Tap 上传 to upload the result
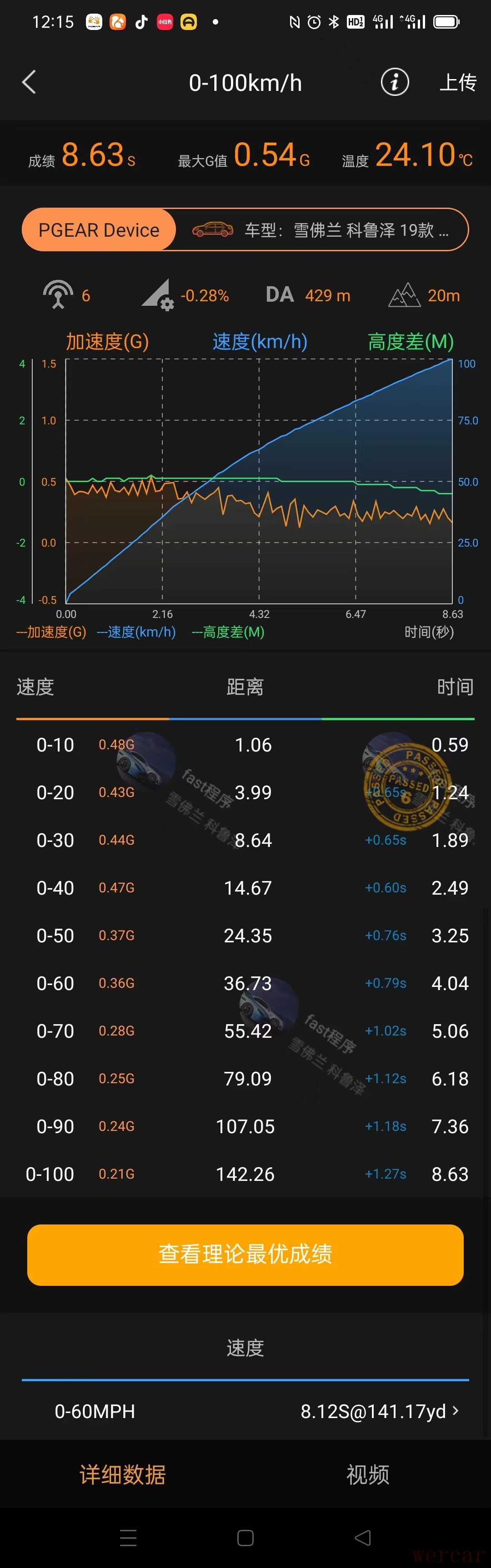This screenshot has width=491, height=1568. 457,82
